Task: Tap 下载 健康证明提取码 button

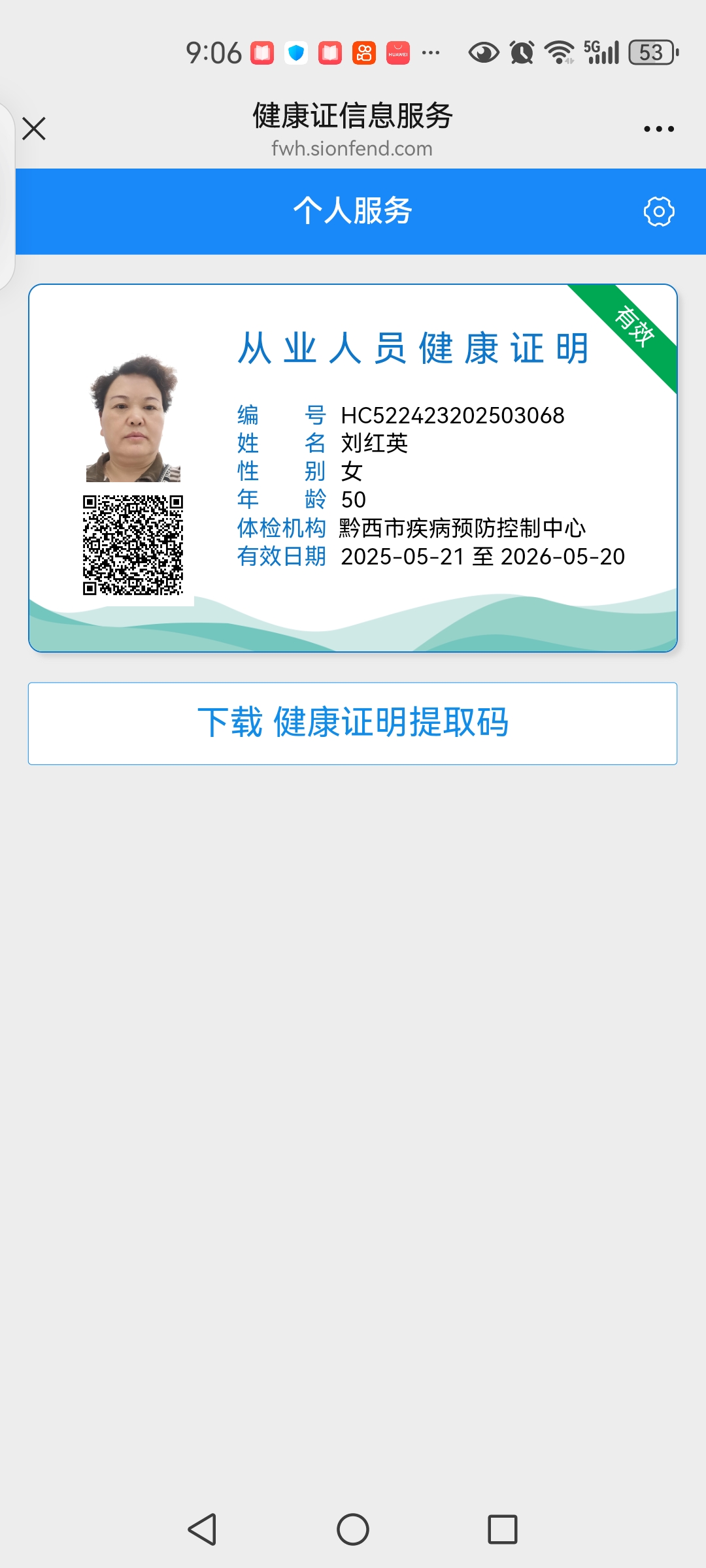Action: pos(352,723)
